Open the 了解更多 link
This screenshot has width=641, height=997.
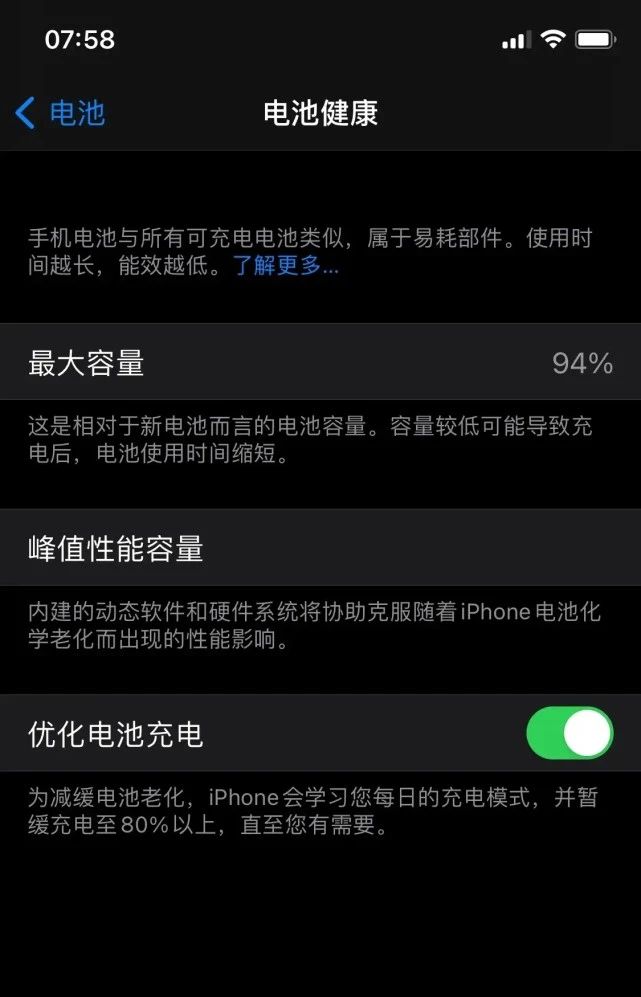tap(286, 267)
